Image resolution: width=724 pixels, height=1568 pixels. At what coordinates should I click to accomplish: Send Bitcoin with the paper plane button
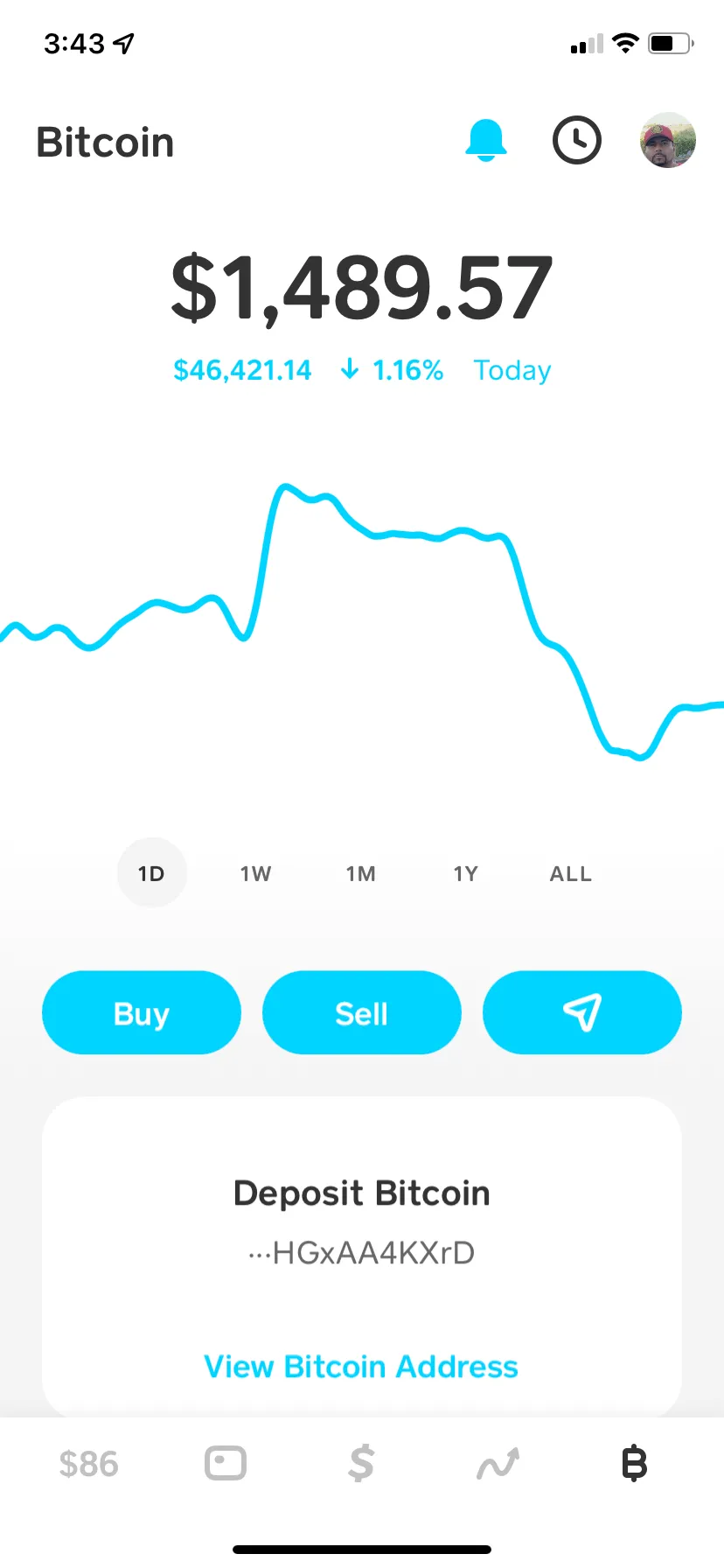(582, 1012)
